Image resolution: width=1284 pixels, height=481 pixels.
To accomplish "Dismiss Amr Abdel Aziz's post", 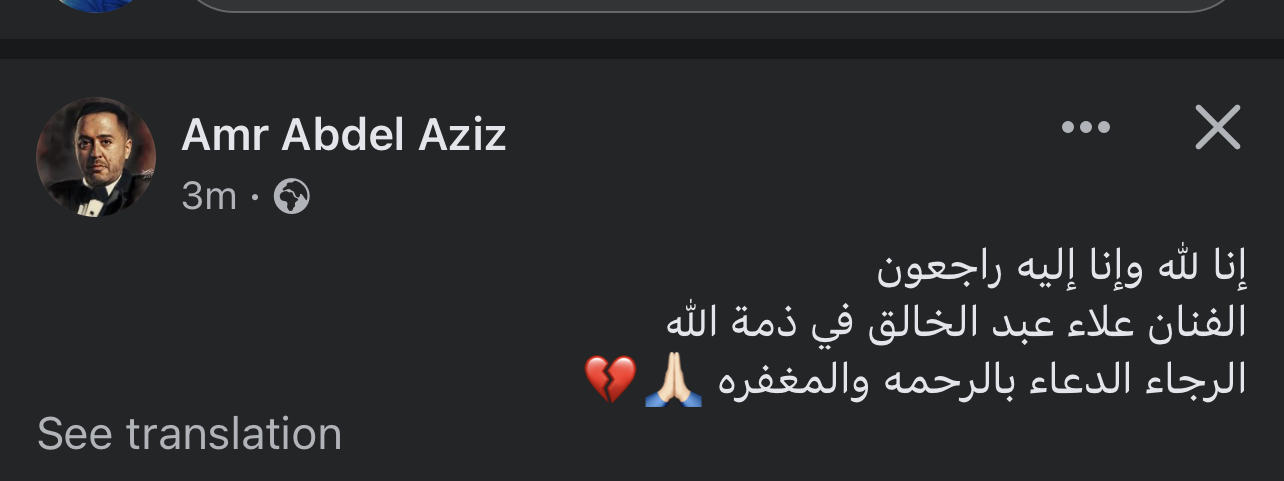I will (1217, 128).
